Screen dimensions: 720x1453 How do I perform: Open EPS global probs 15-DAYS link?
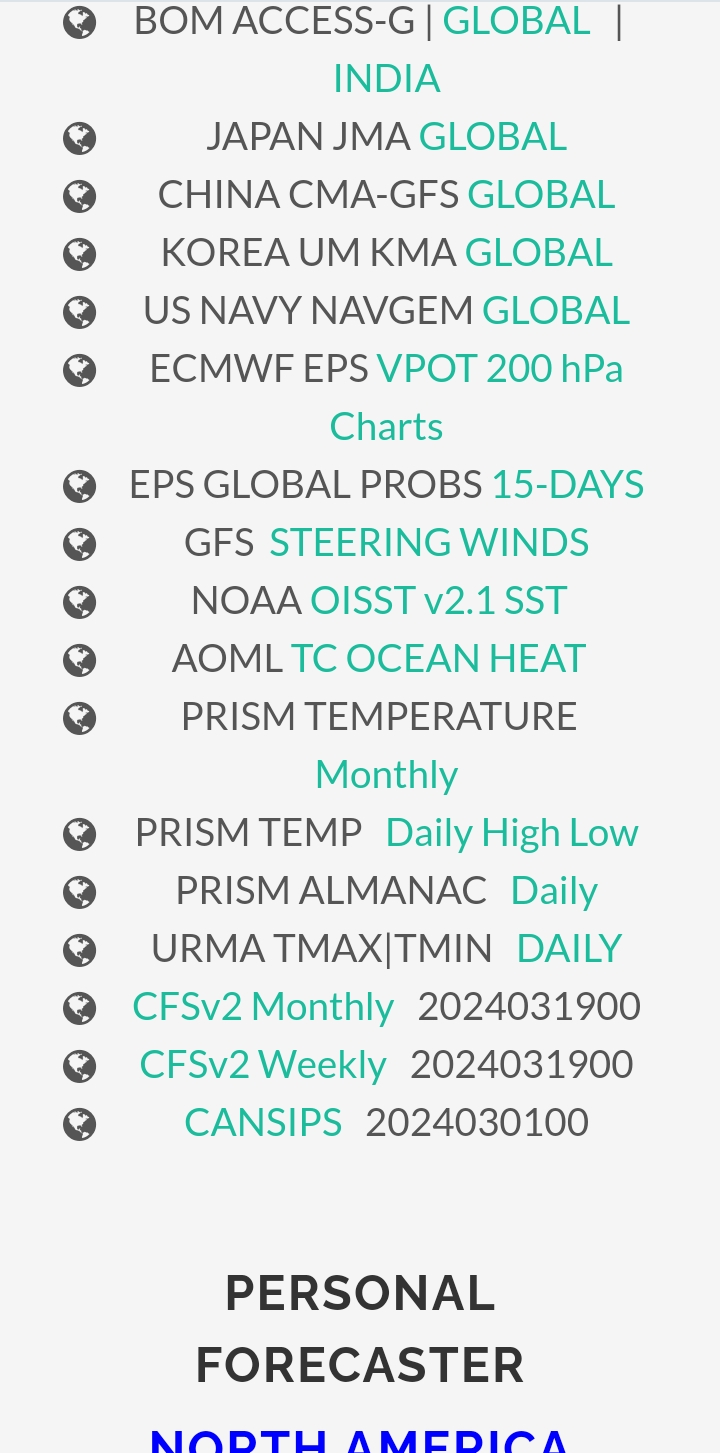[x=567, y=484]
